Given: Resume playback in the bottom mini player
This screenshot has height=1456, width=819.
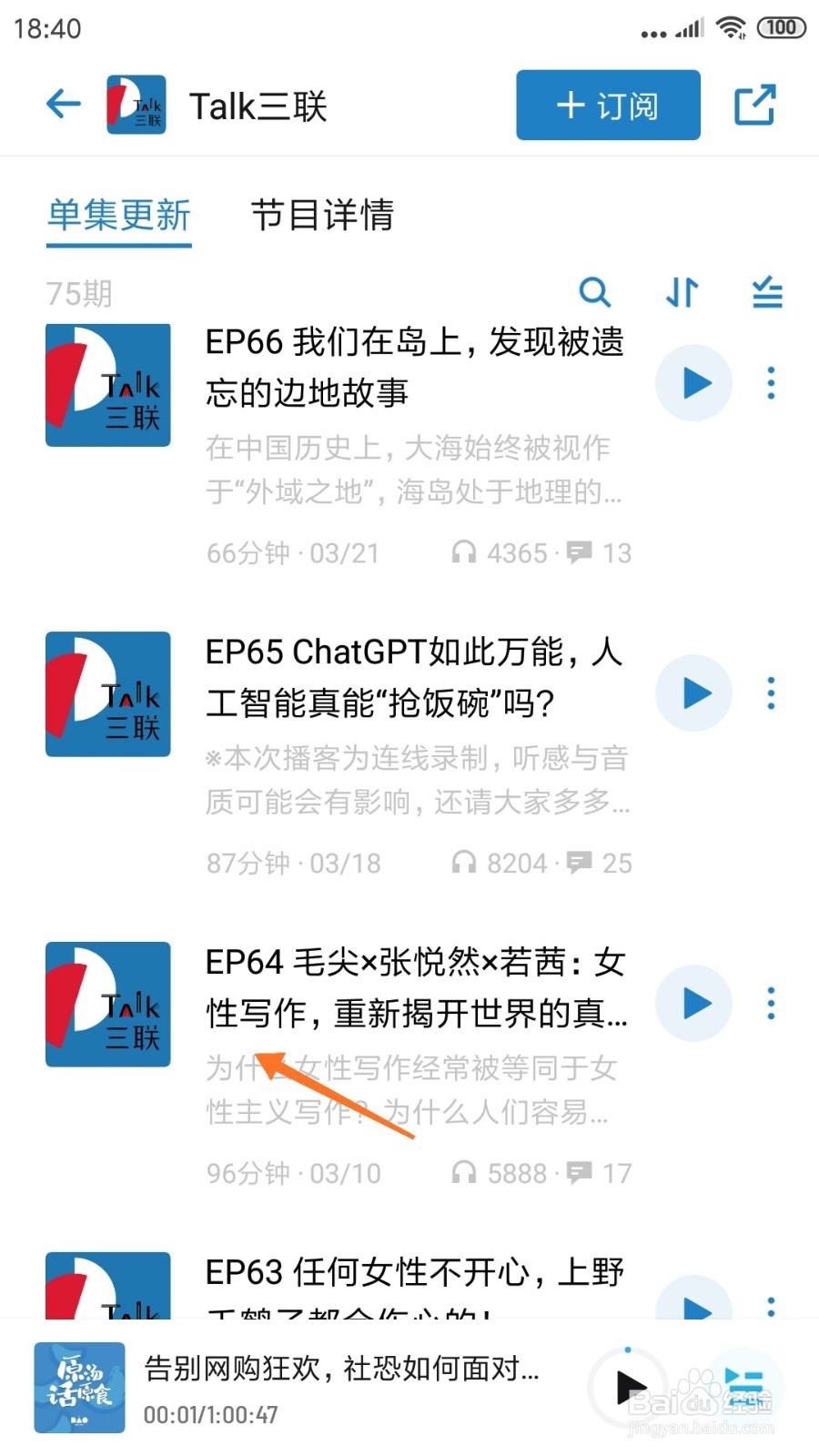Looking at the screenshot, I should tap(629, 1386).
